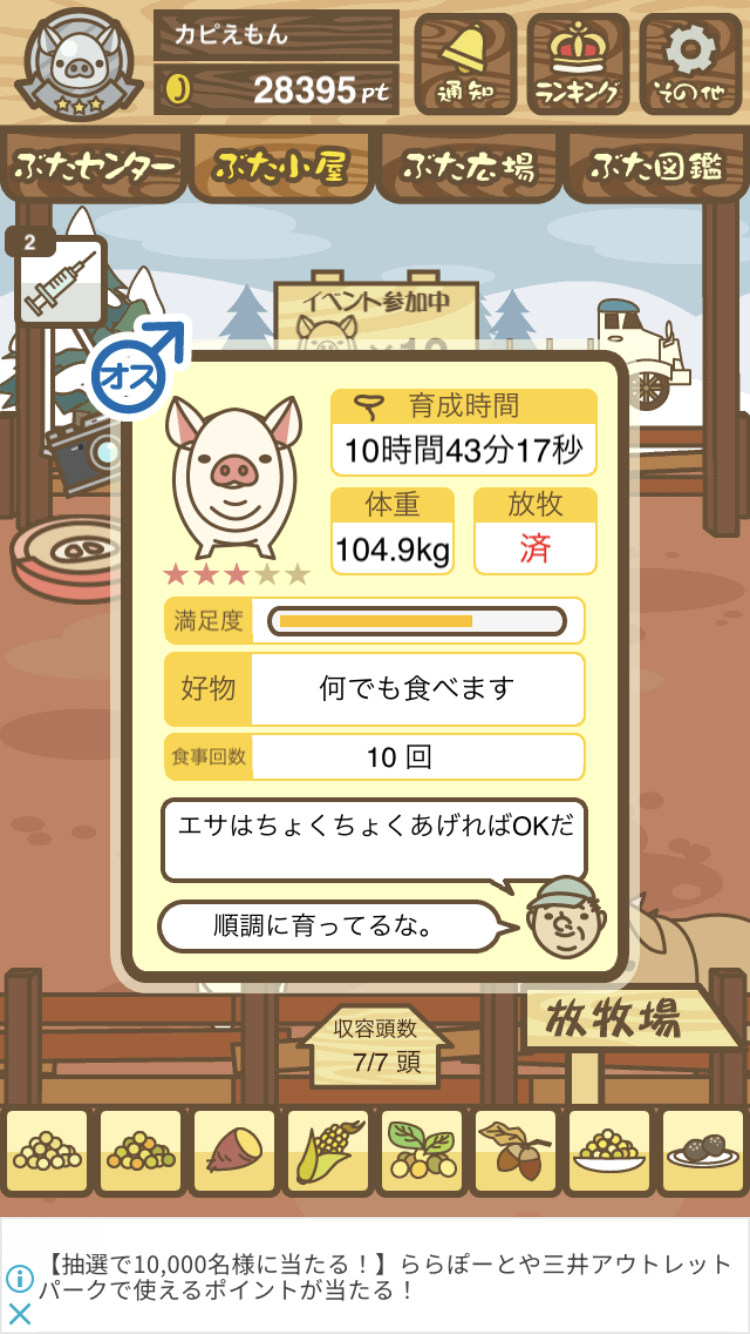
Task: Pick the leafy soybean feed
Action: (421, 1152)
